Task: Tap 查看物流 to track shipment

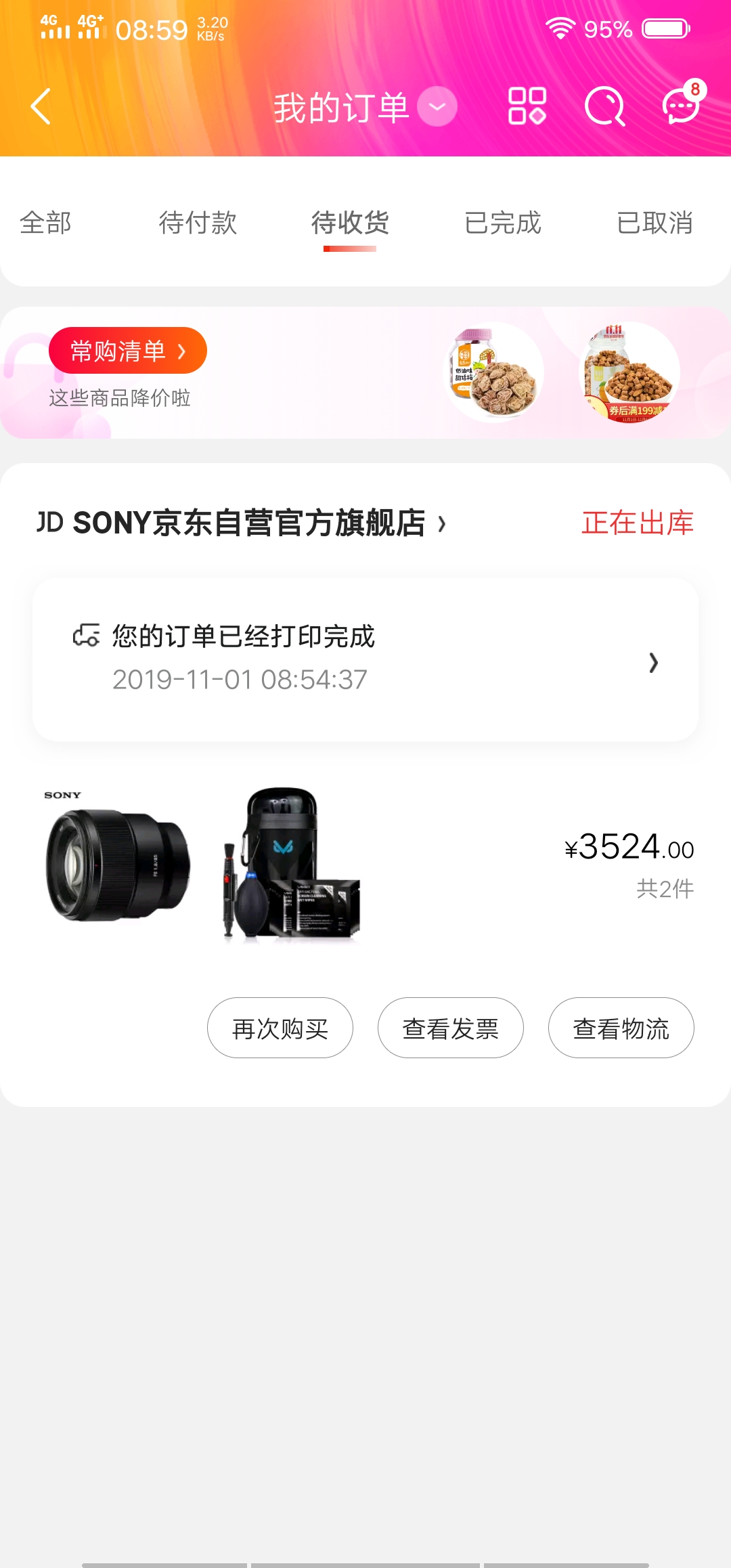Action: click(620, 1028)
